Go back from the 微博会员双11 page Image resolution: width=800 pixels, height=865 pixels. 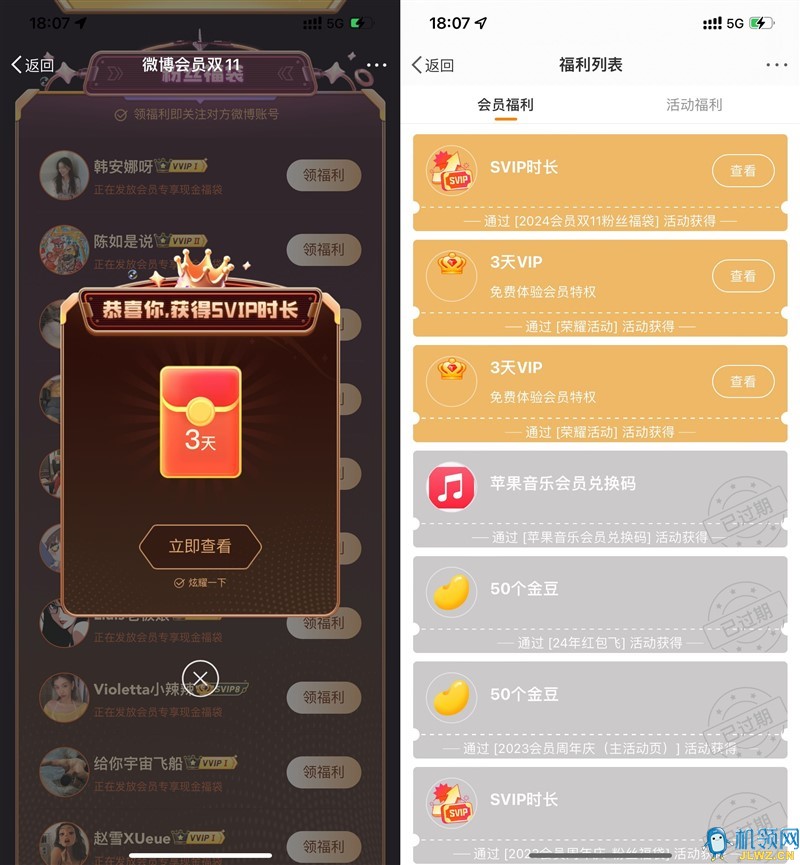tap(32, 65)
